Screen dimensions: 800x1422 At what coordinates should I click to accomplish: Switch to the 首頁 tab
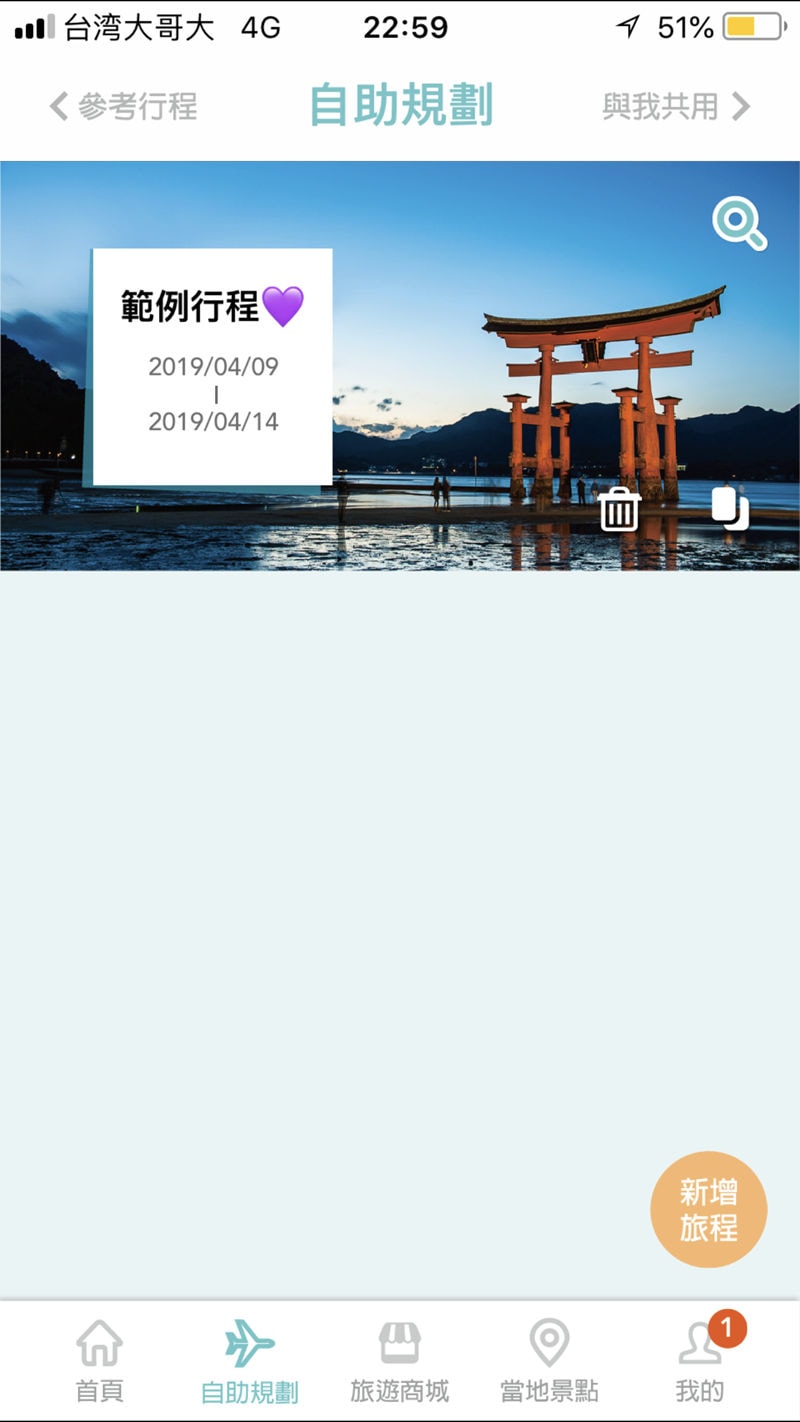point(100,1360)
